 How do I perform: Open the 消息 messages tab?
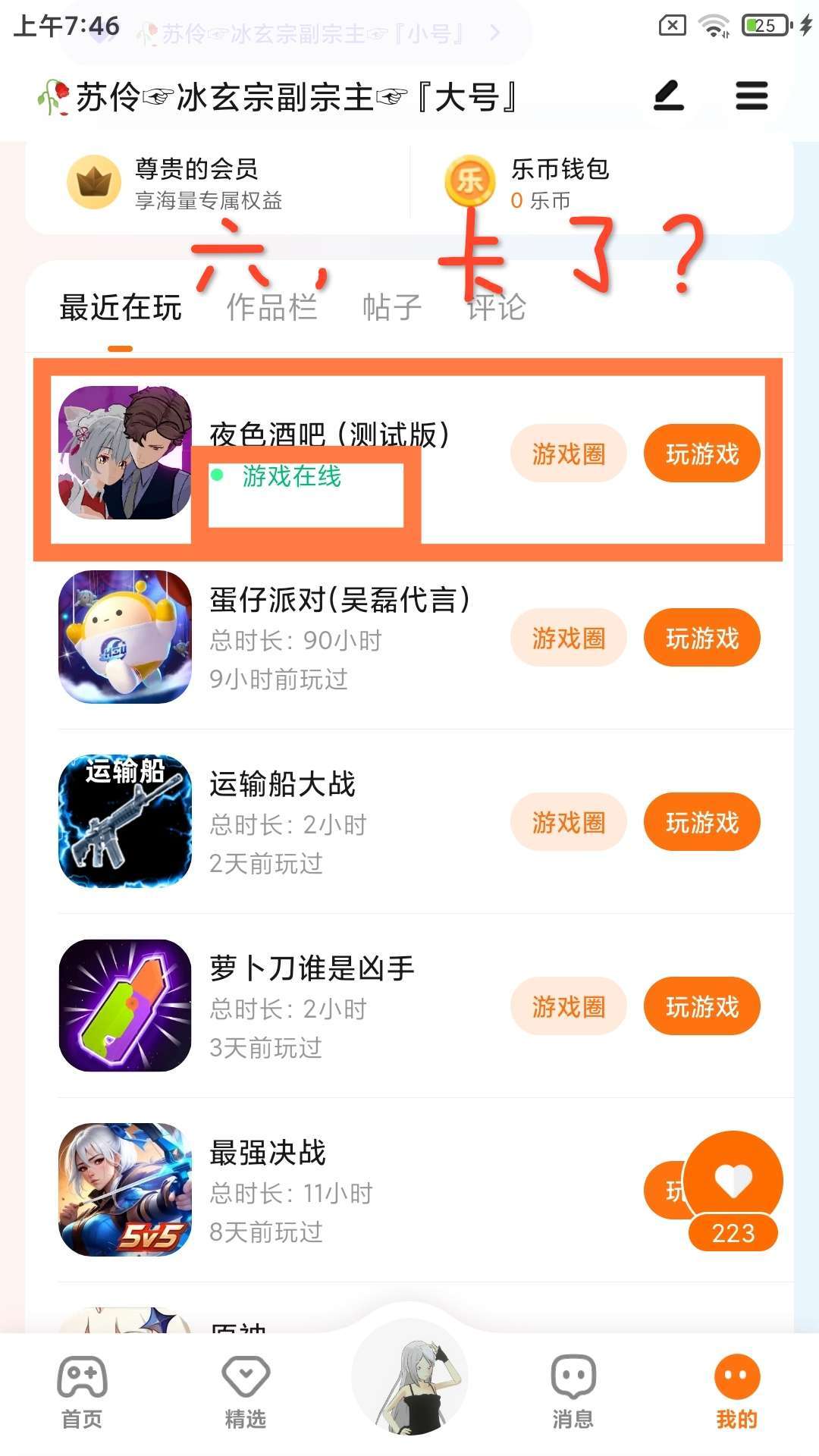coord(573,1392)
